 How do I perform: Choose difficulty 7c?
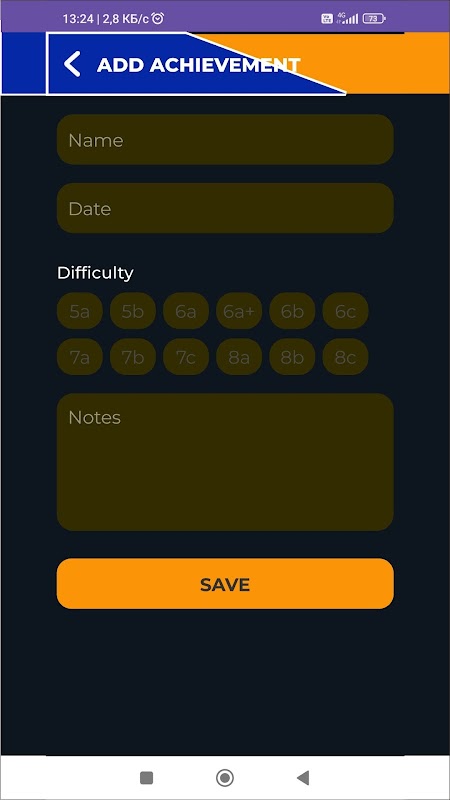tap(186, 357)
